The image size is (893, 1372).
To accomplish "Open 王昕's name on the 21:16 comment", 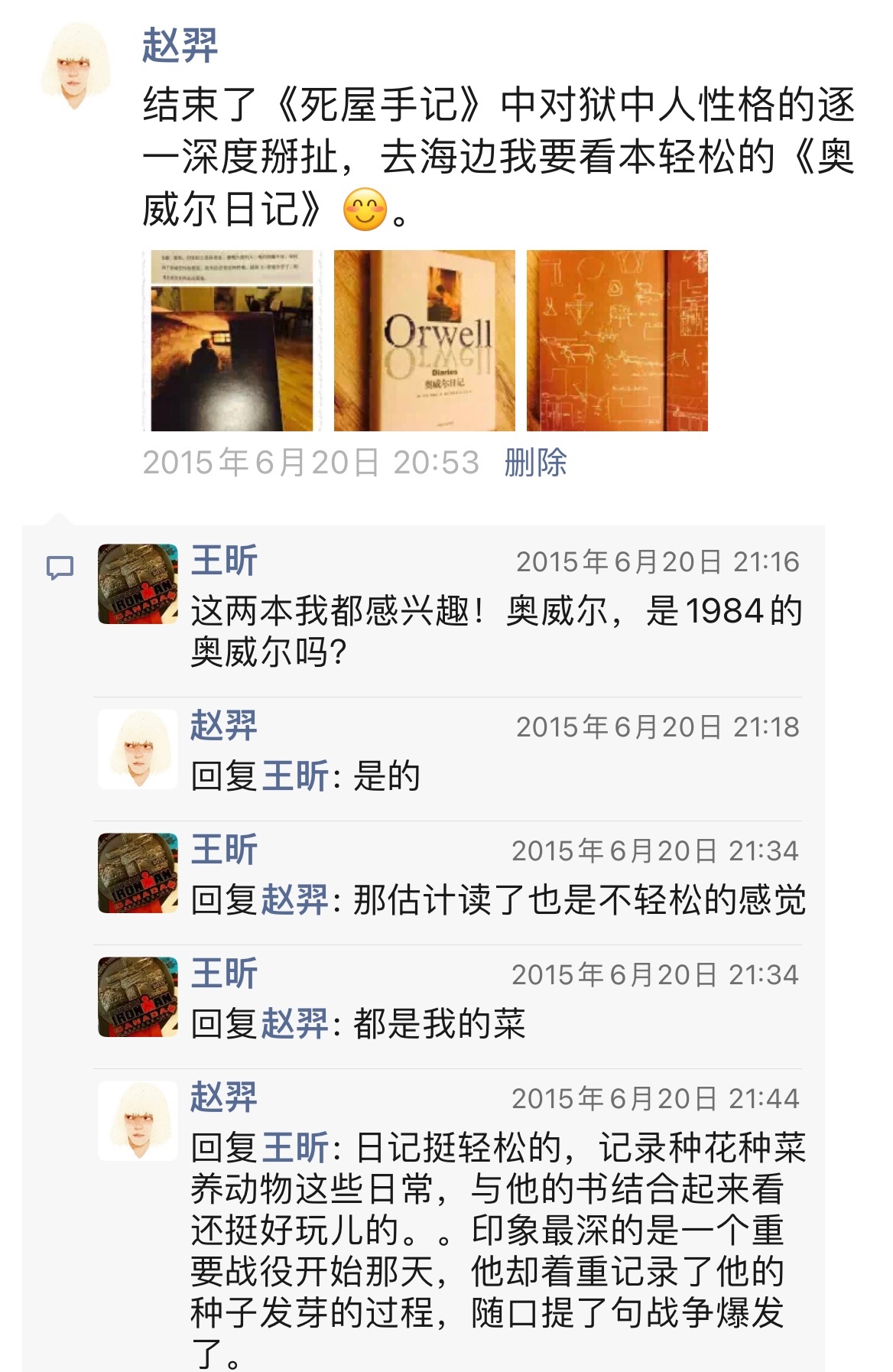I will pyautogui.click(x=224, y=561).
